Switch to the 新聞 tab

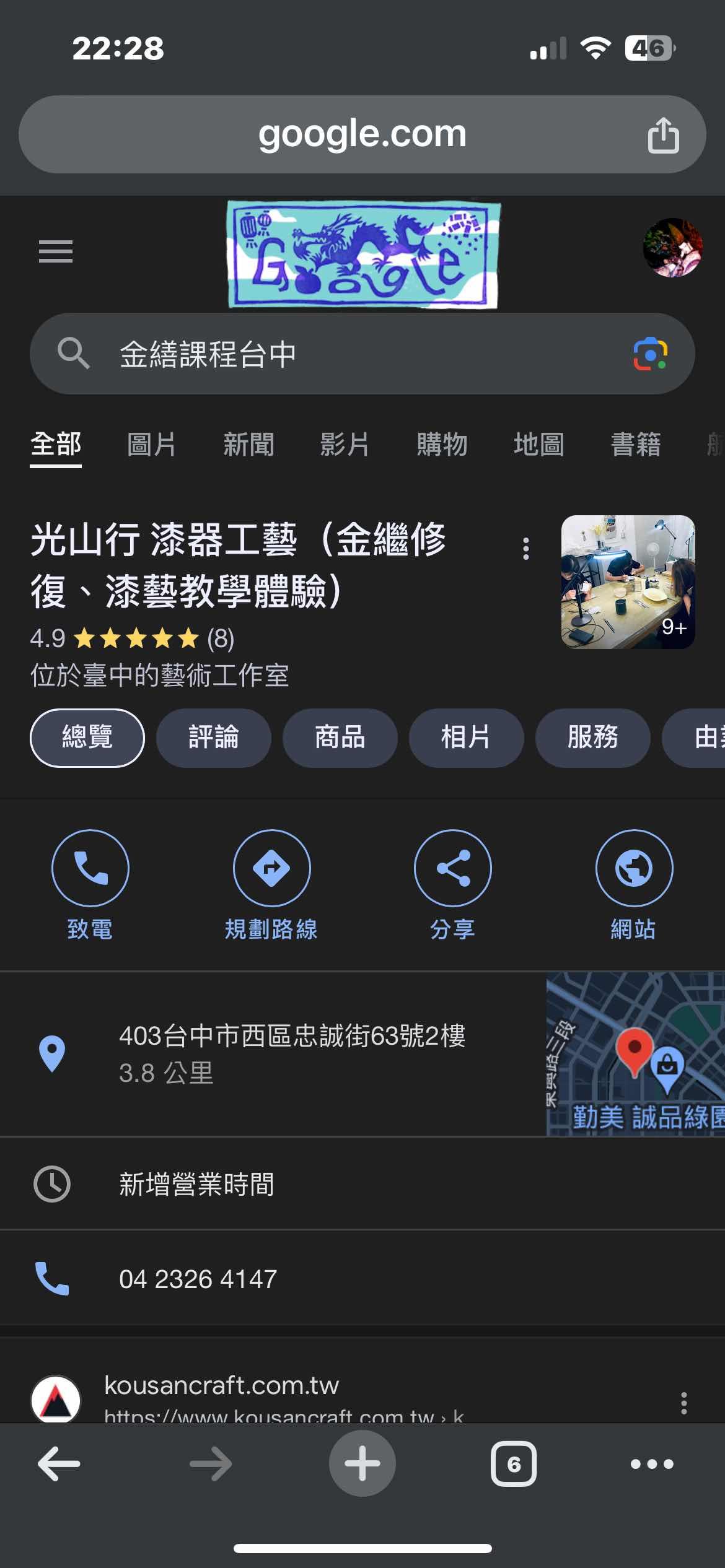pos(248,445)
